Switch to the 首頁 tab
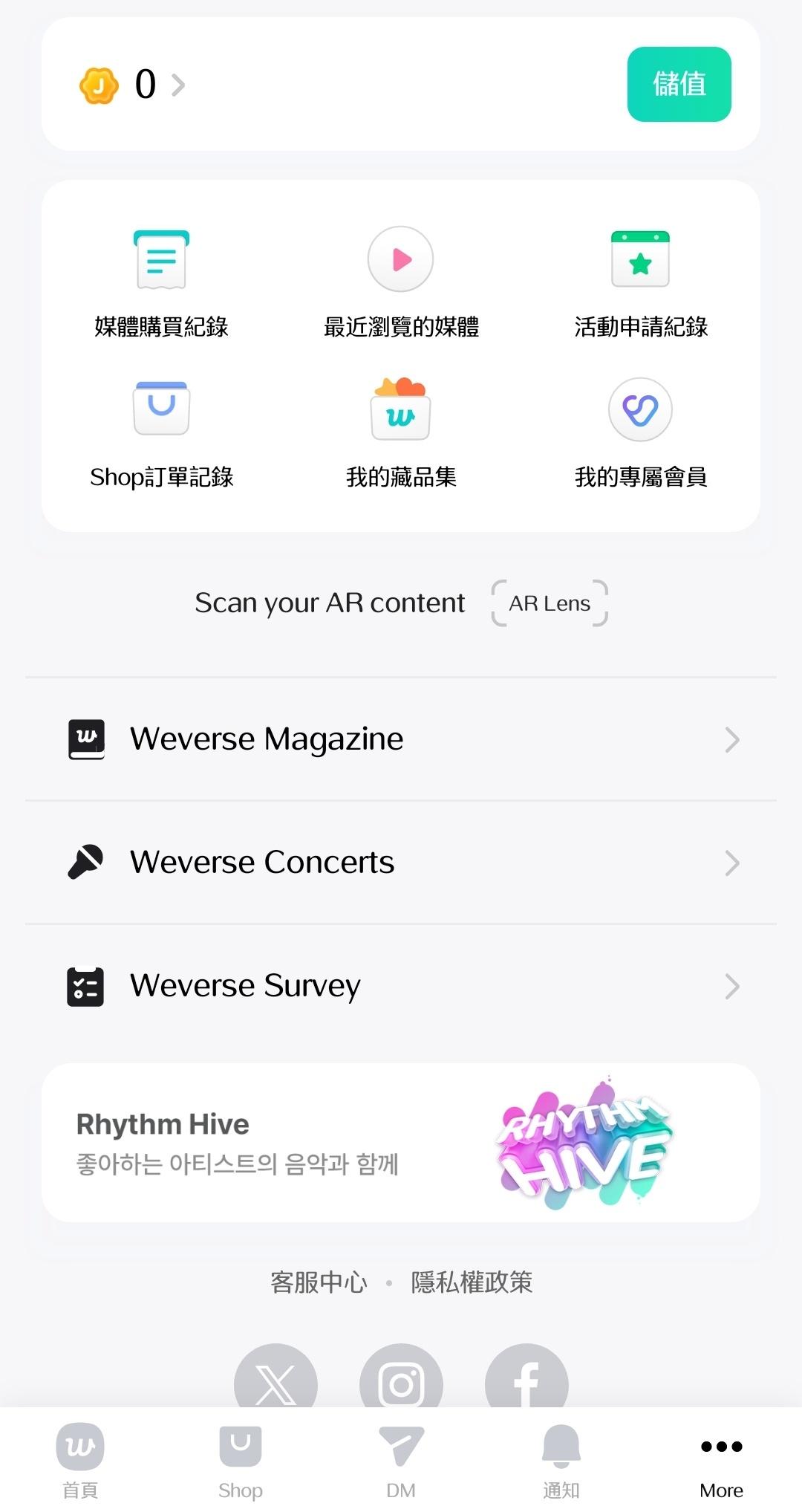Screen dimensions: 802x1512 tap(80, 1459)
